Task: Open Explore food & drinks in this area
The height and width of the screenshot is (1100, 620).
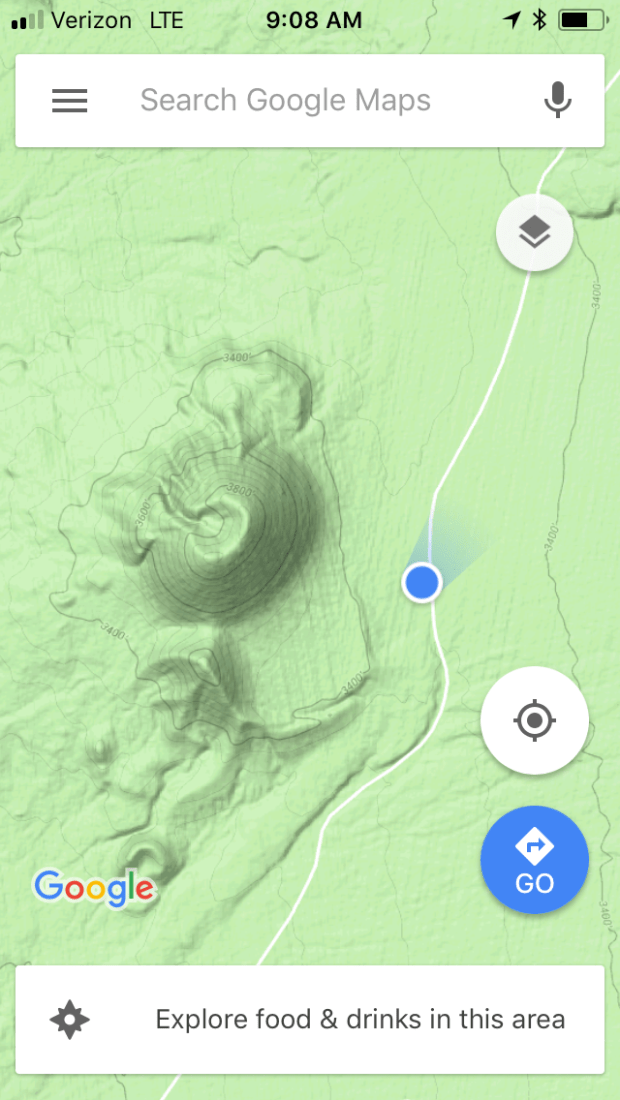Action: click(310, 1019)
